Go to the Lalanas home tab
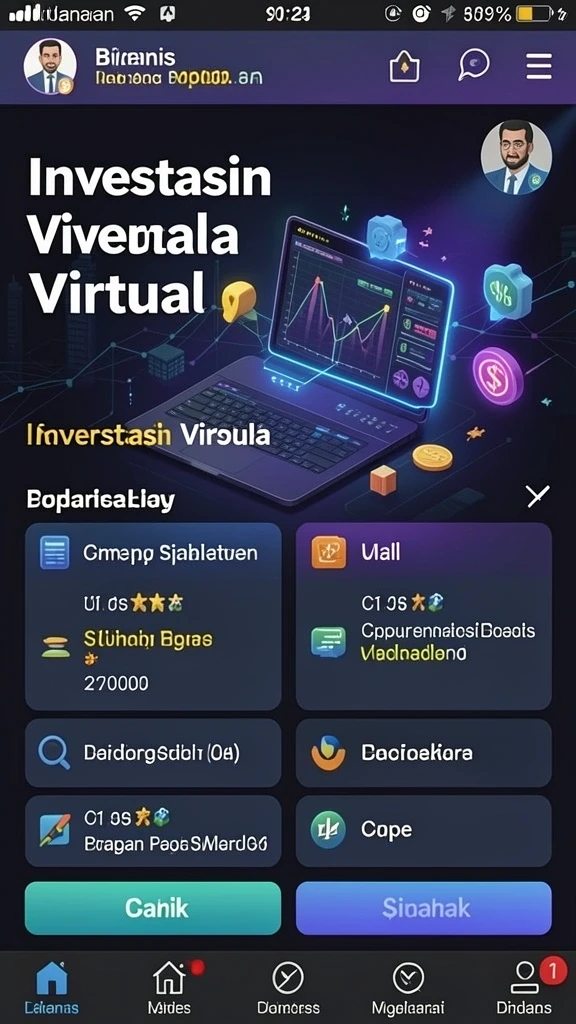Image resolution: width=576 pixels, height=1024 pixels. (x=52, y=987)
